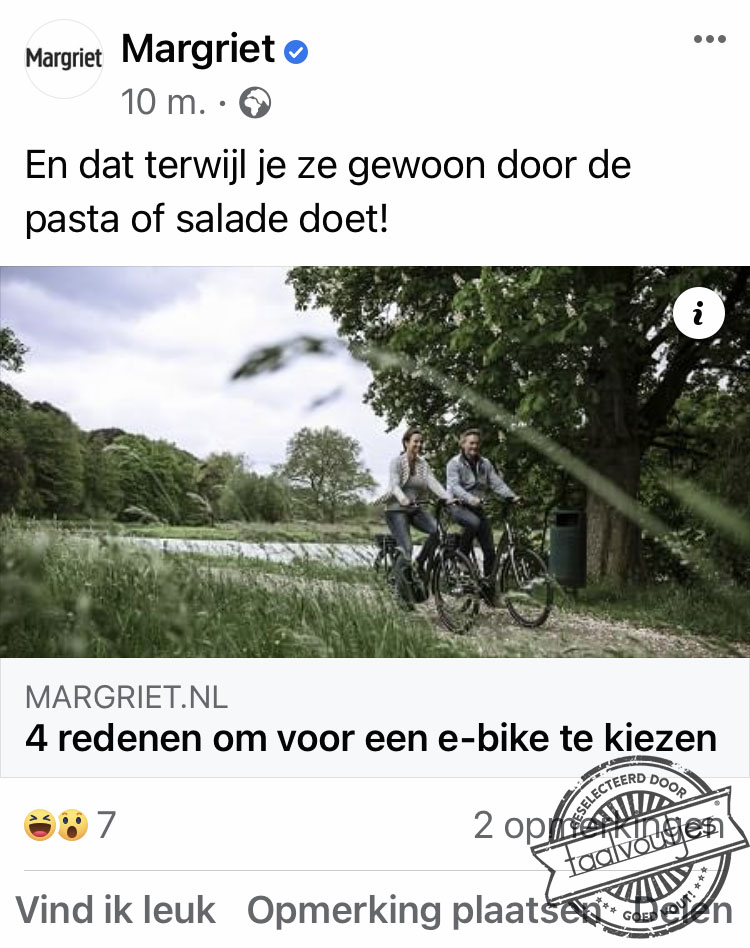Click the reaction count of 7
Image resolution: width=750 pixels, height=948 pixels.
point(106,825)
